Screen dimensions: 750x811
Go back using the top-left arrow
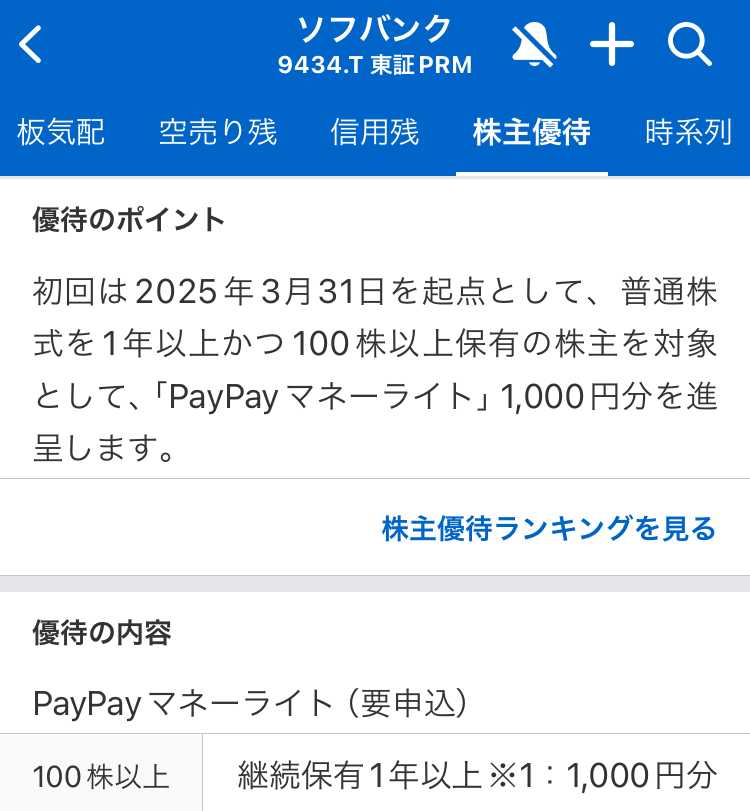[x=32, y=45]
